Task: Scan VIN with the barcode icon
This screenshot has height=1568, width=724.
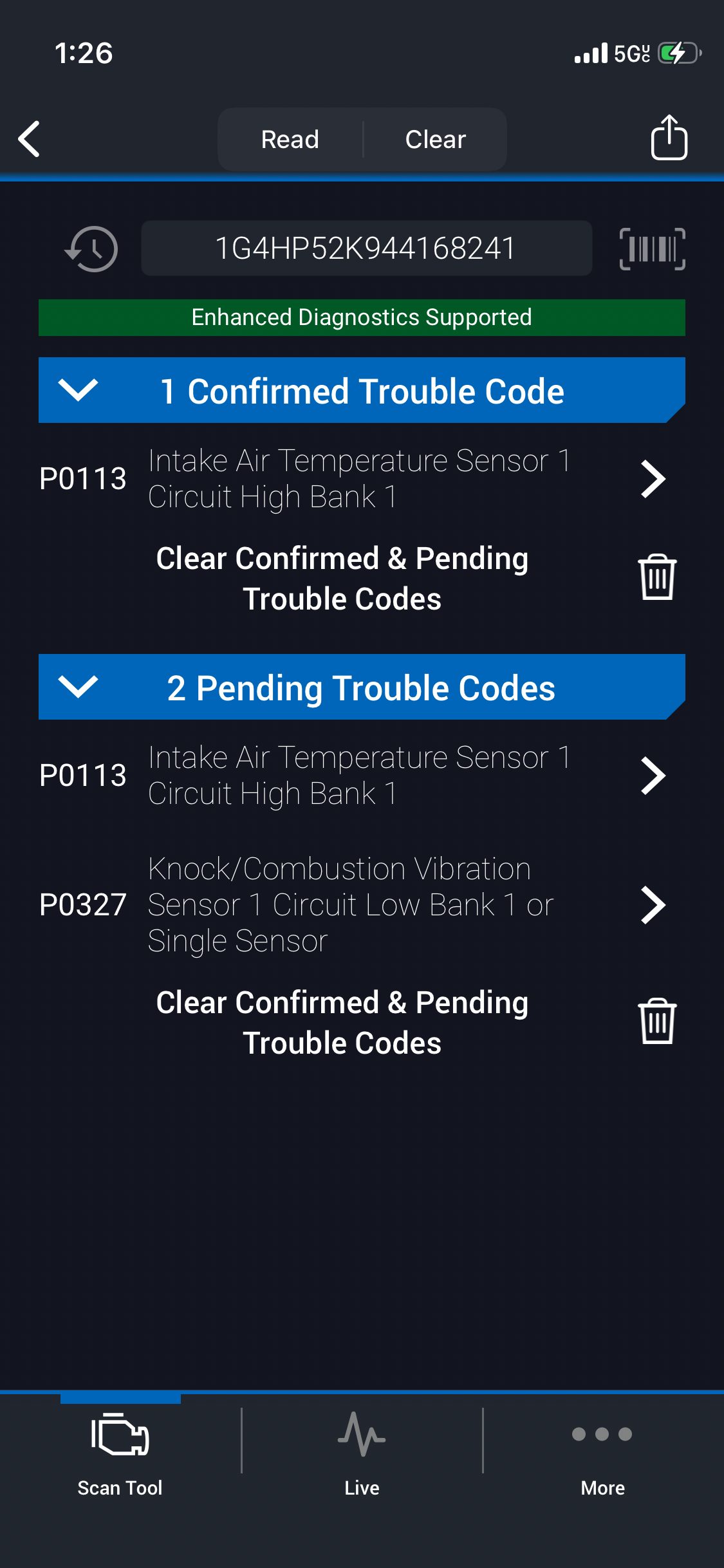Action: pyautogui.click(x=652, y=248)
